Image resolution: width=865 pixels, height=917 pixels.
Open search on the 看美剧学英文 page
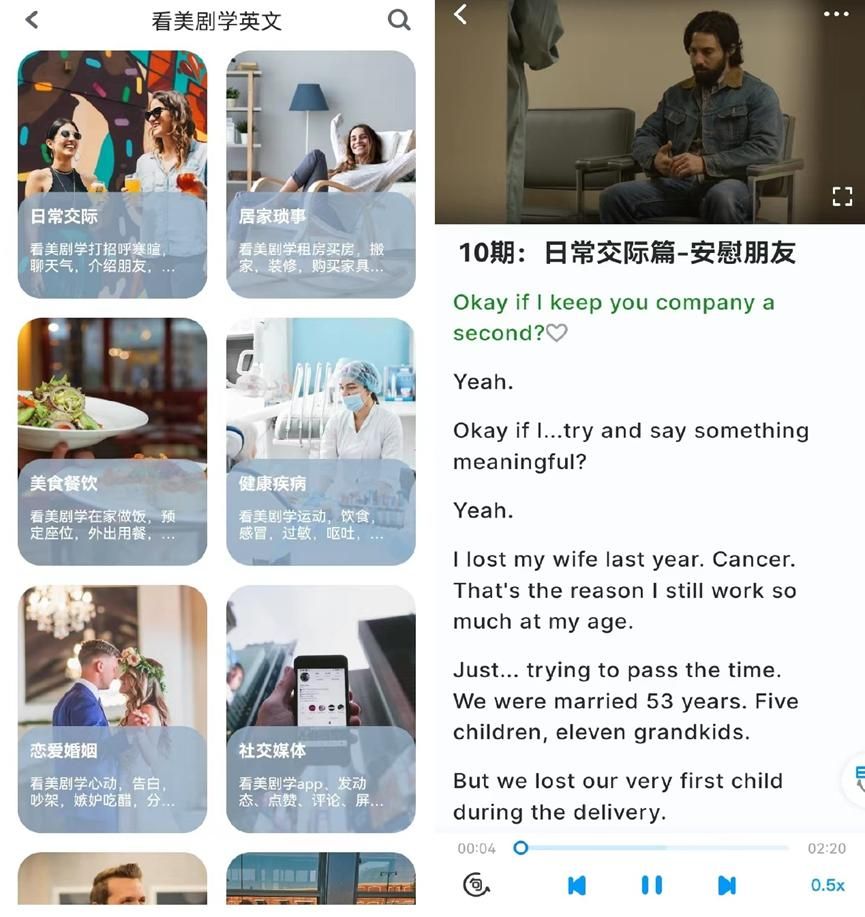pos(399,20)
